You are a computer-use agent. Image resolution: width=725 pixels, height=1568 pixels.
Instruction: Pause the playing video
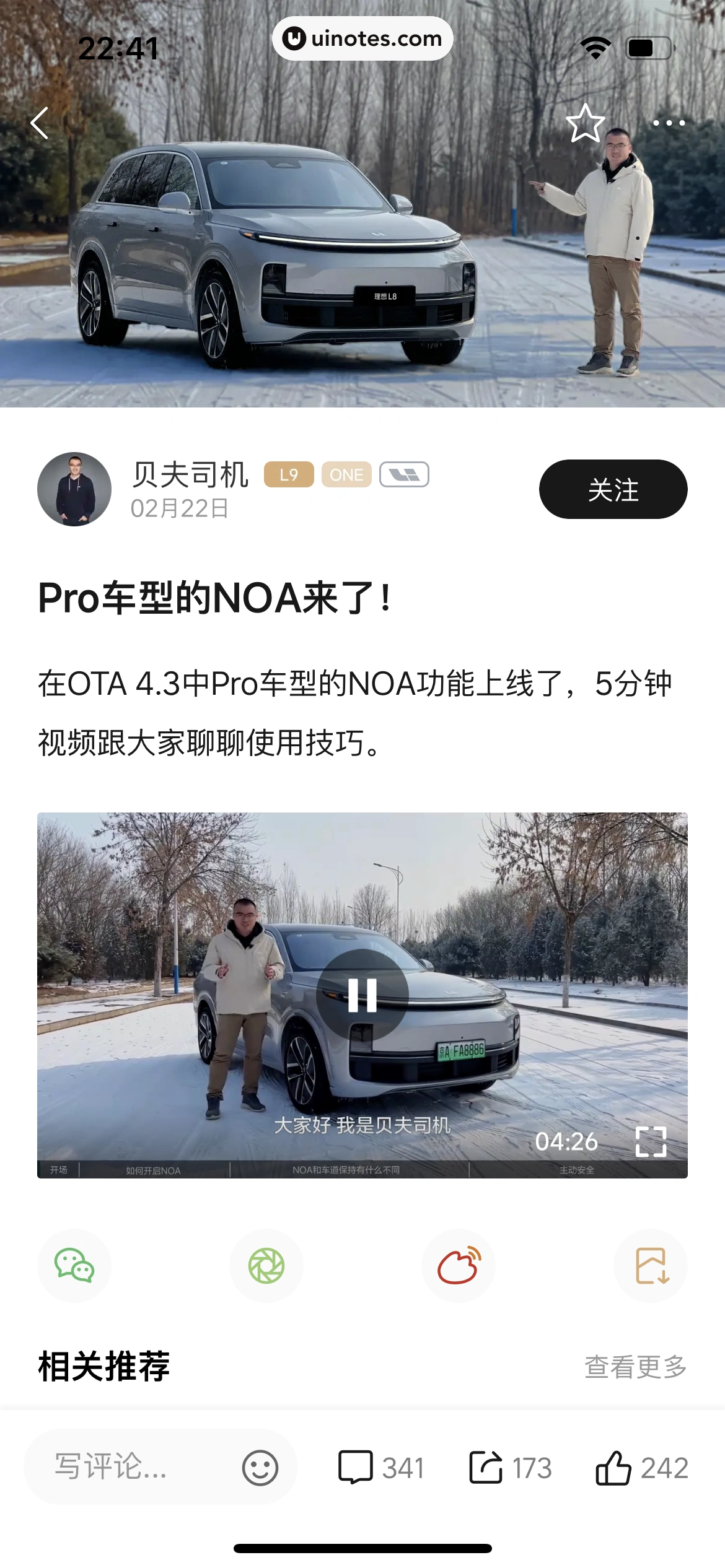(362, 995)
